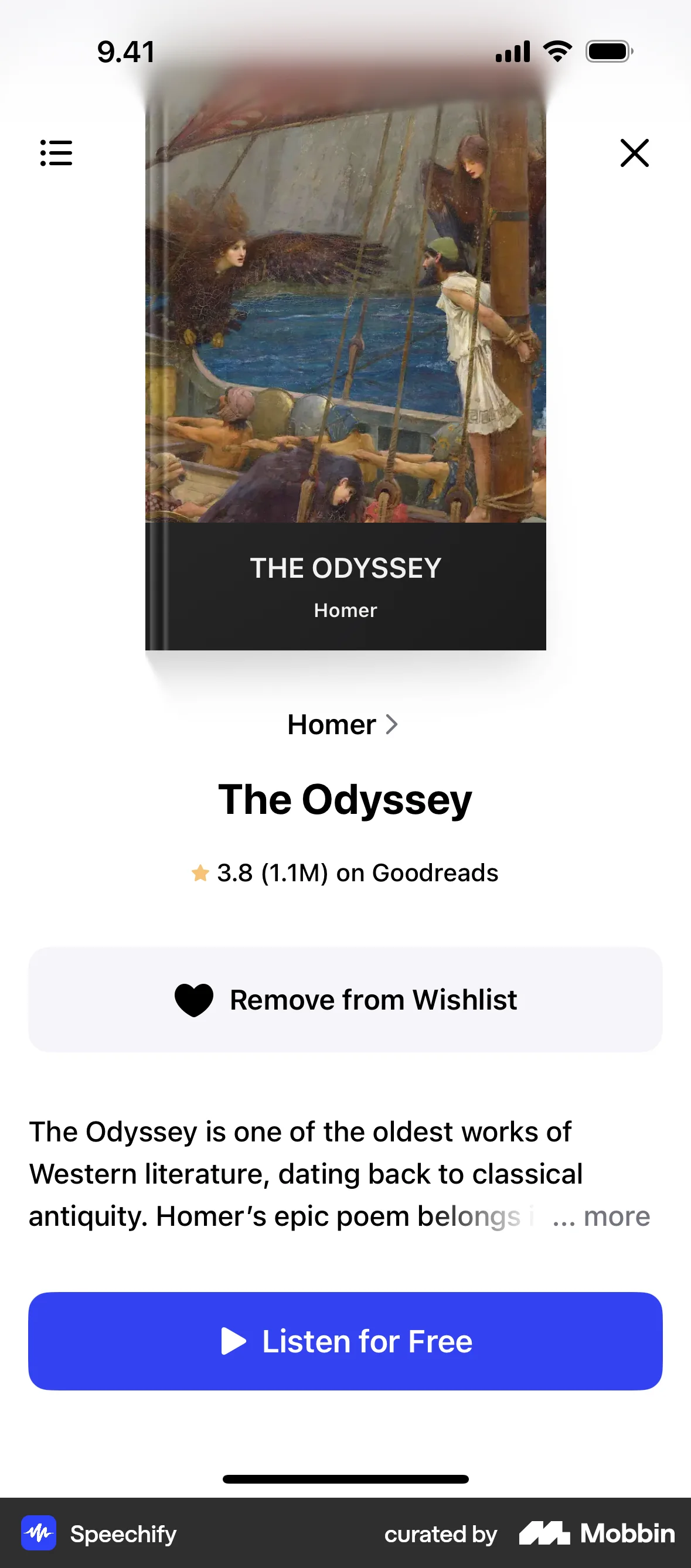Open the chapter list icon
Image resolution: width=691 pixels, height=1568 pixels.
pyautogui.click(x=56, y=153)
